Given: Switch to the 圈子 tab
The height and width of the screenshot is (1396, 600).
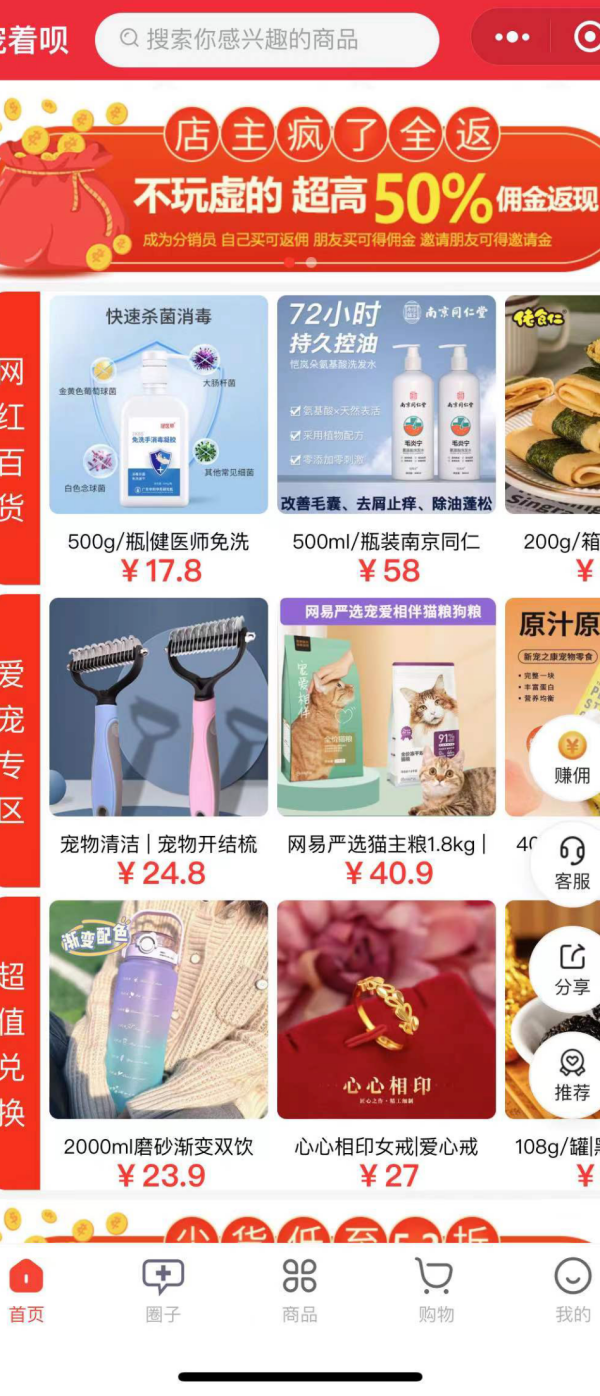Looking at the screenshot, I should (163, 1290).
